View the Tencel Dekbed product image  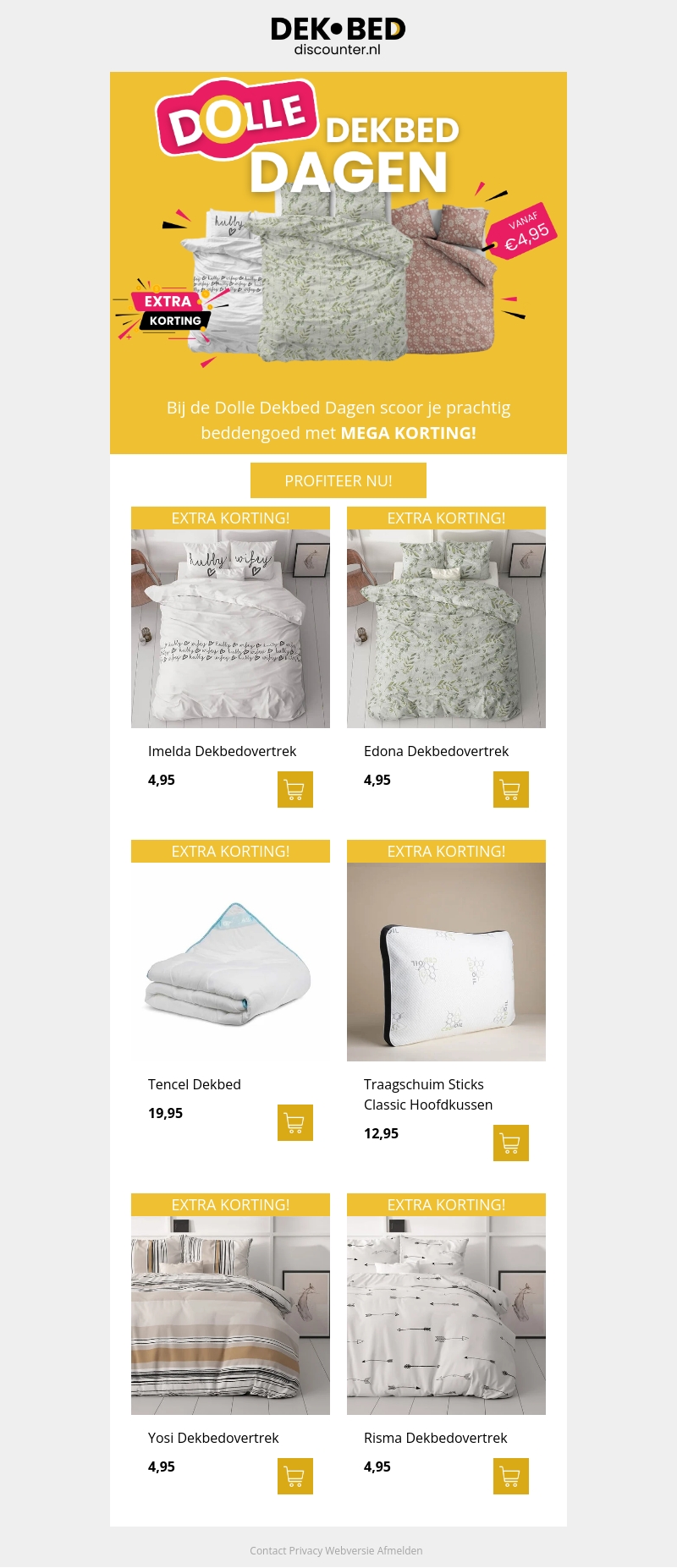tap(230, 962)
